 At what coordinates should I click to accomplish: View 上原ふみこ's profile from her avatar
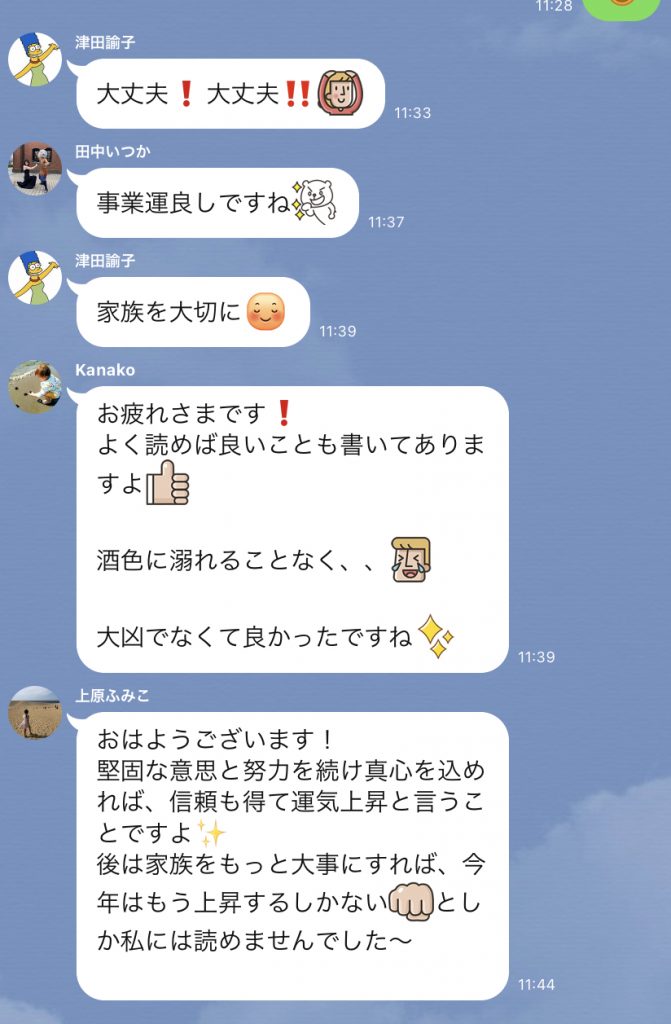point(35,712)
